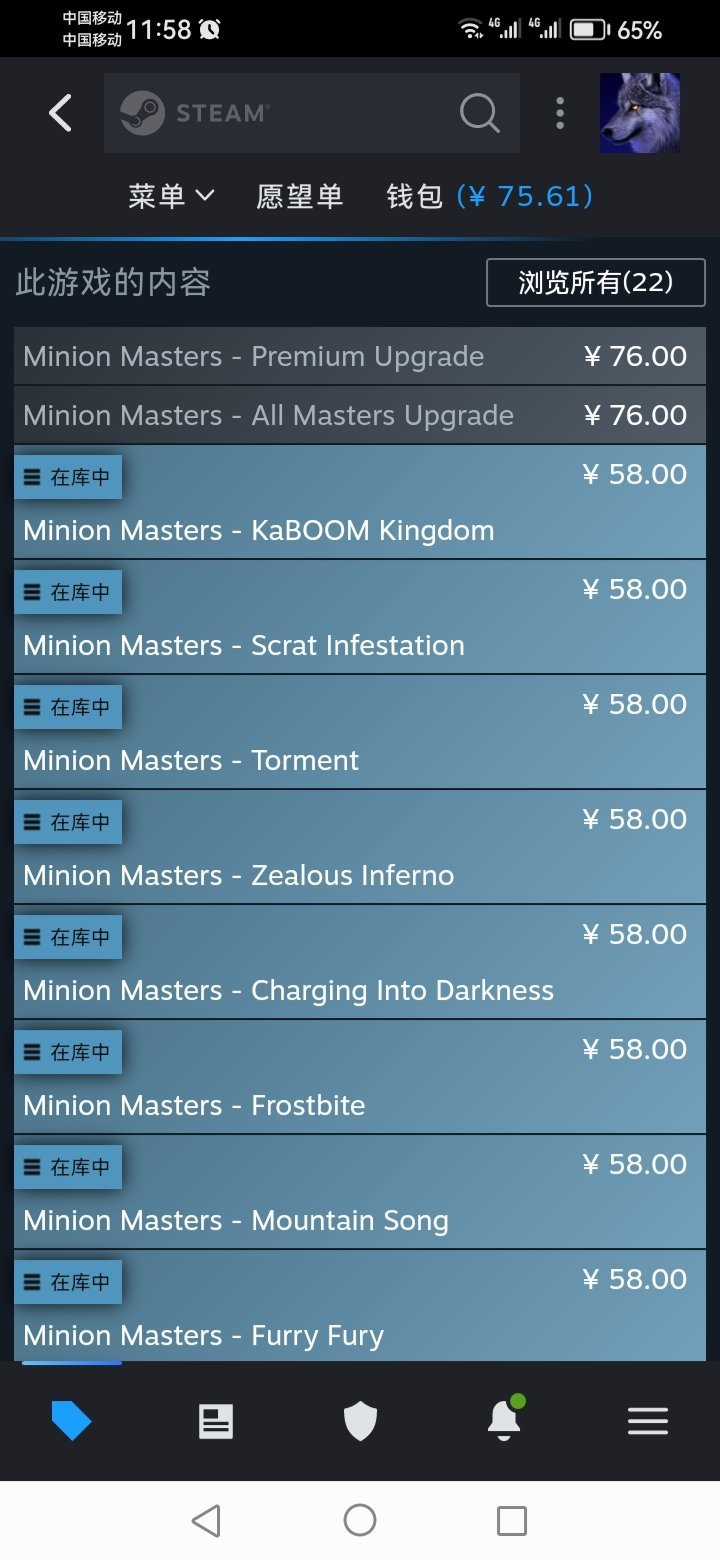
Task: Open 钱包 wallet balance
Action: (x=490, y=196)
